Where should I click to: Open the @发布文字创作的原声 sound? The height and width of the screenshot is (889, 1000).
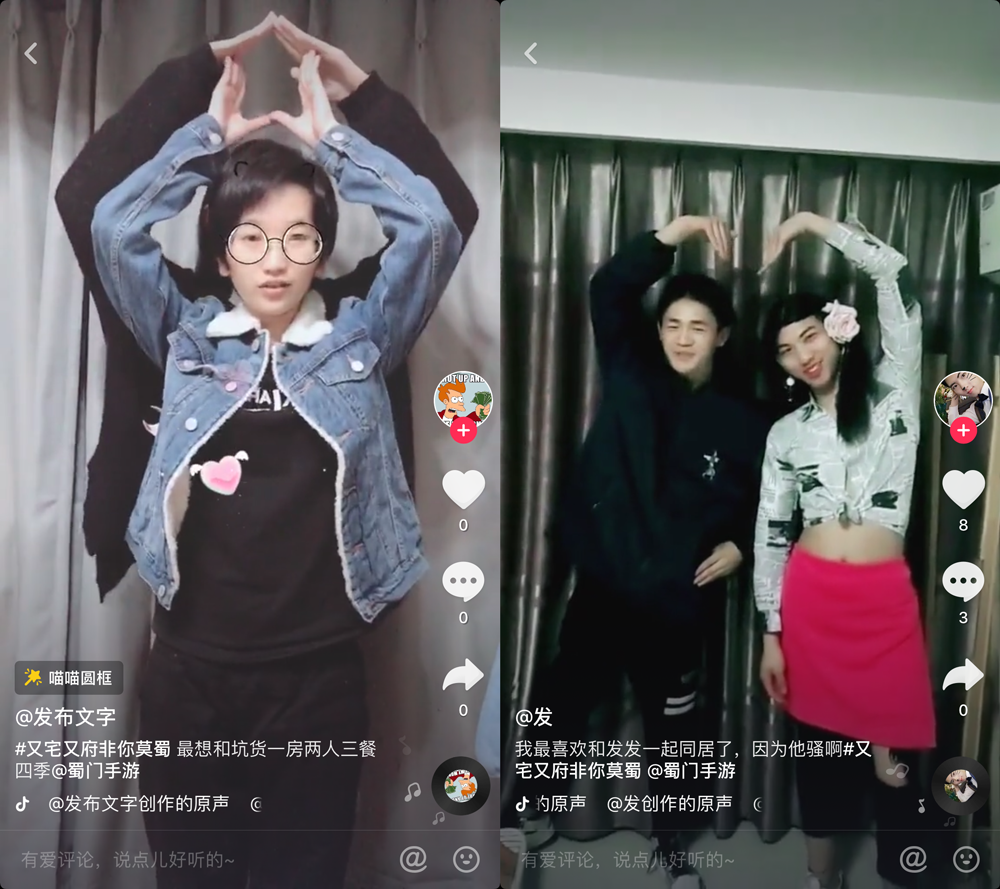138,803
